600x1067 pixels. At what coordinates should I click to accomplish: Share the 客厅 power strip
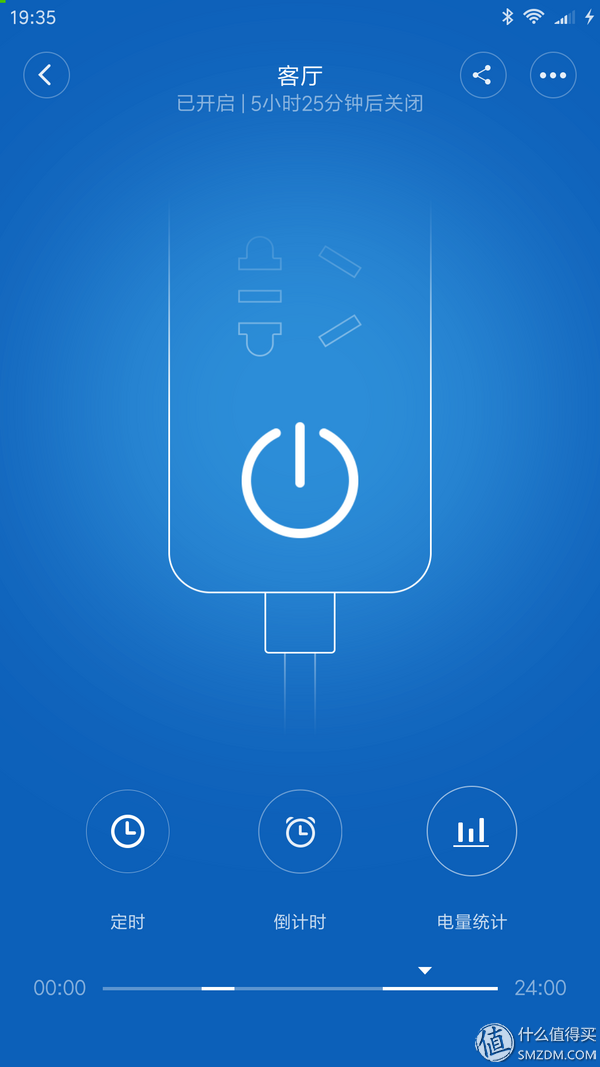tap(483, 75)
